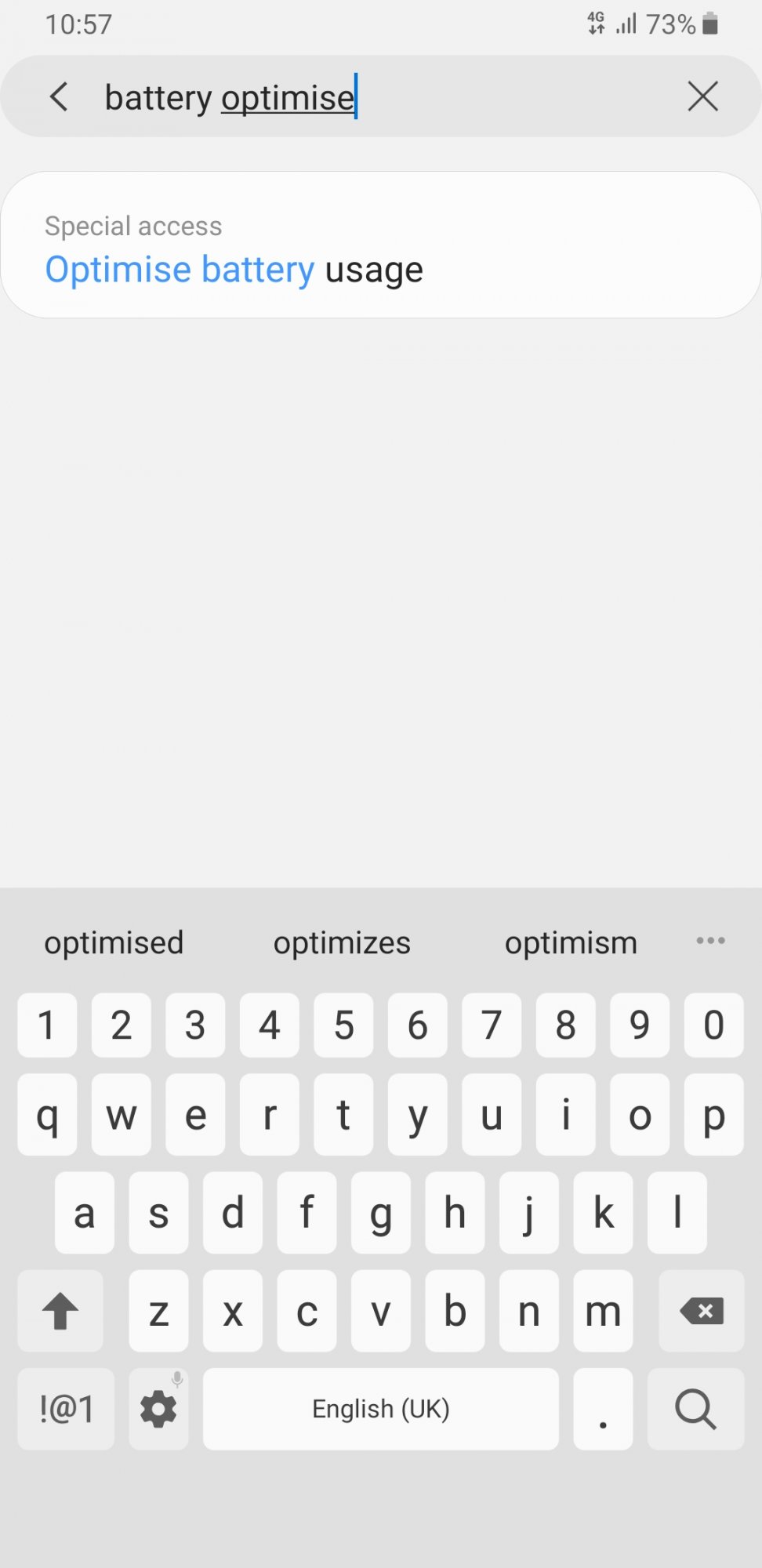Switch to the !@1 symbols keyboard
This screenshot has width=762, height=1568.
tap(66, 1409)
